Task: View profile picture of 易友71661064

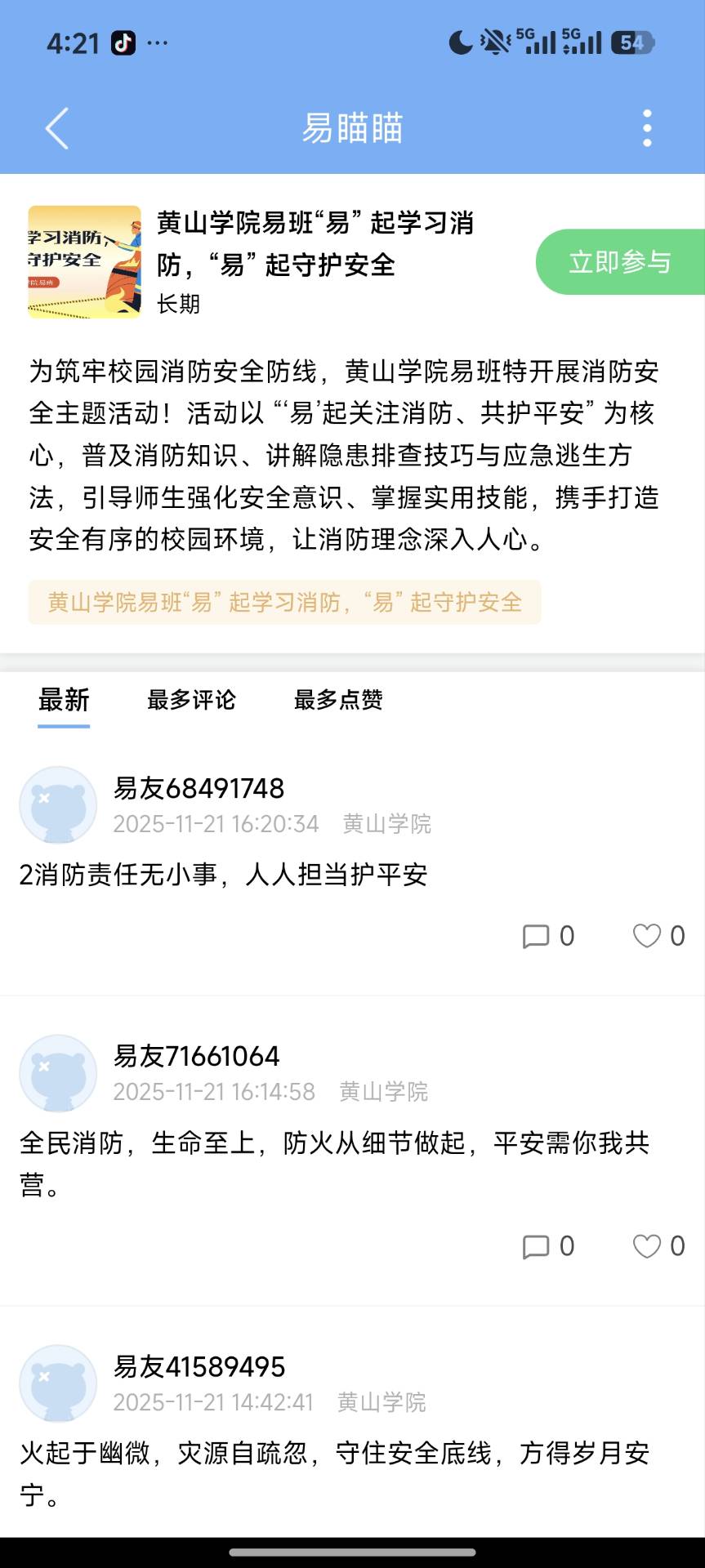Action: click(58, 1073)
